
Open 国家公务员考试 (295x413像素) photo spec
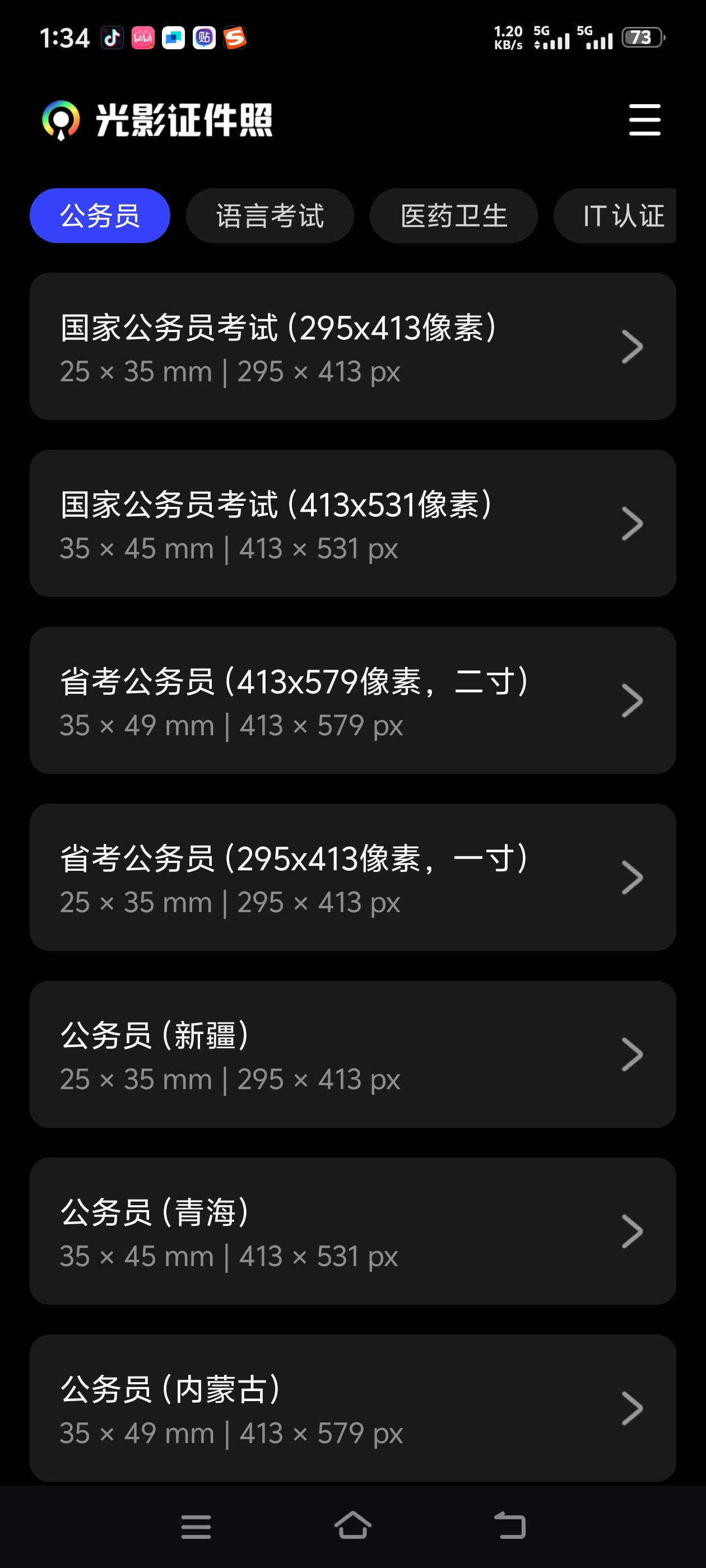coord(352,346)
